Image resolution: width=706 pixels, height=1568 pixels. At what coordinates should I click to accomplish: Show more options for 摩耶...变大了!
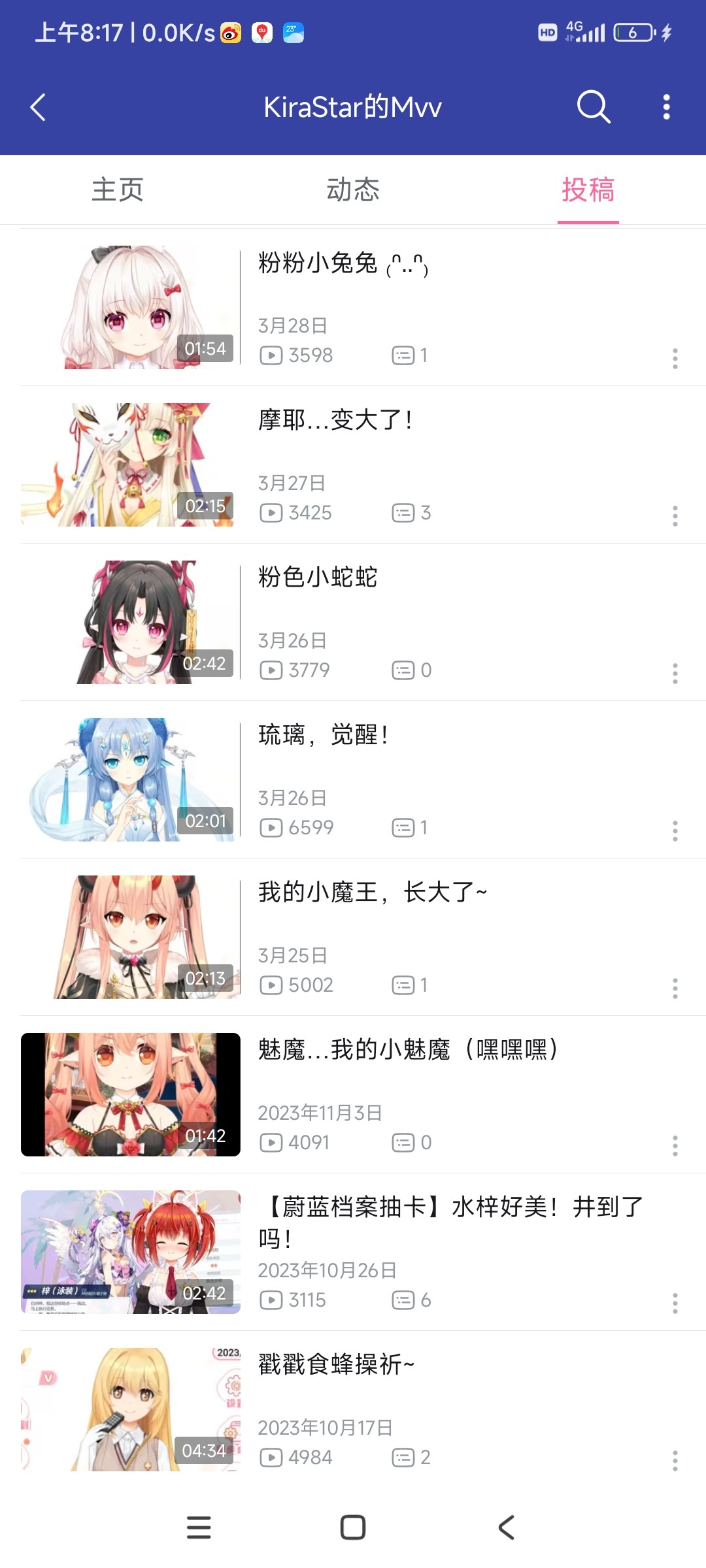[675, 515]
